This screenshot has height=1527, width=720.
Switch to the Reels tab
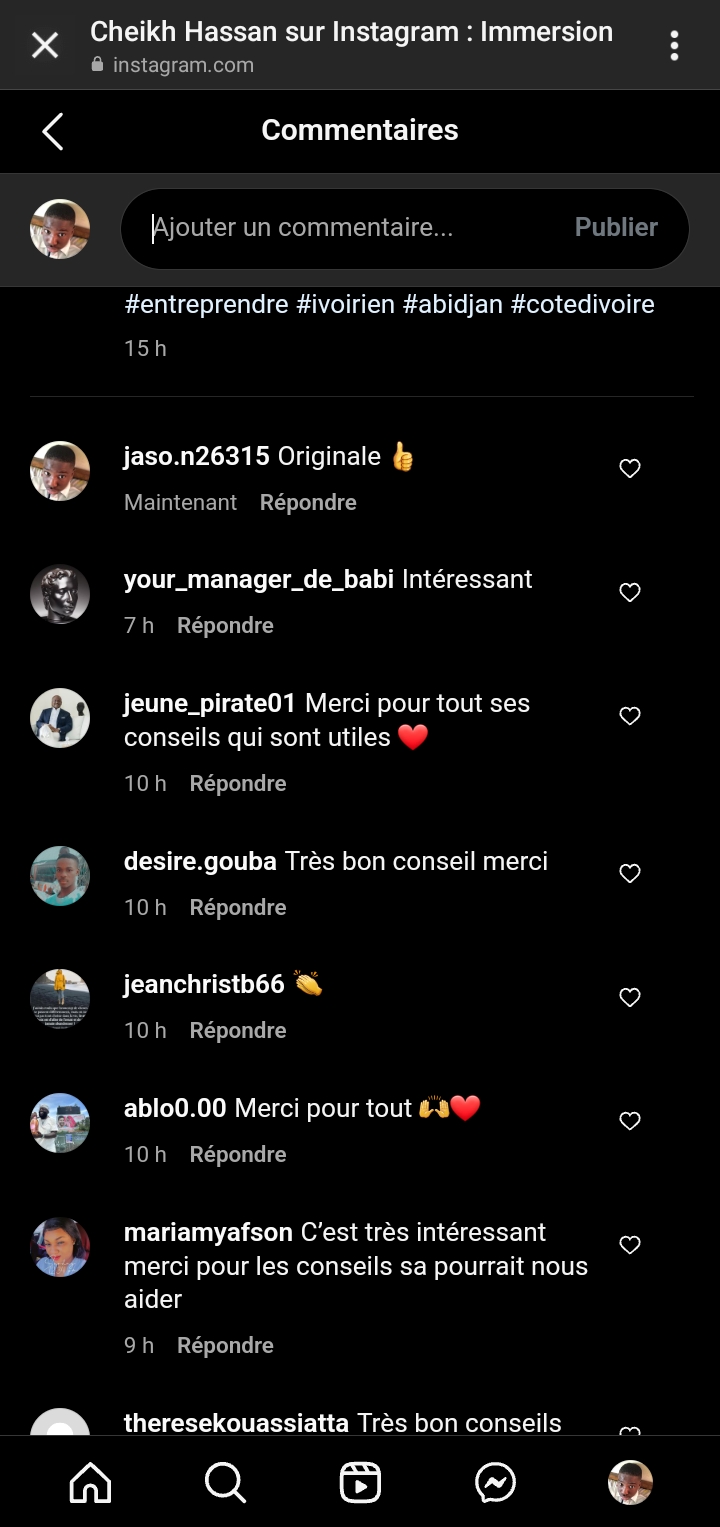pos(360,1482)
